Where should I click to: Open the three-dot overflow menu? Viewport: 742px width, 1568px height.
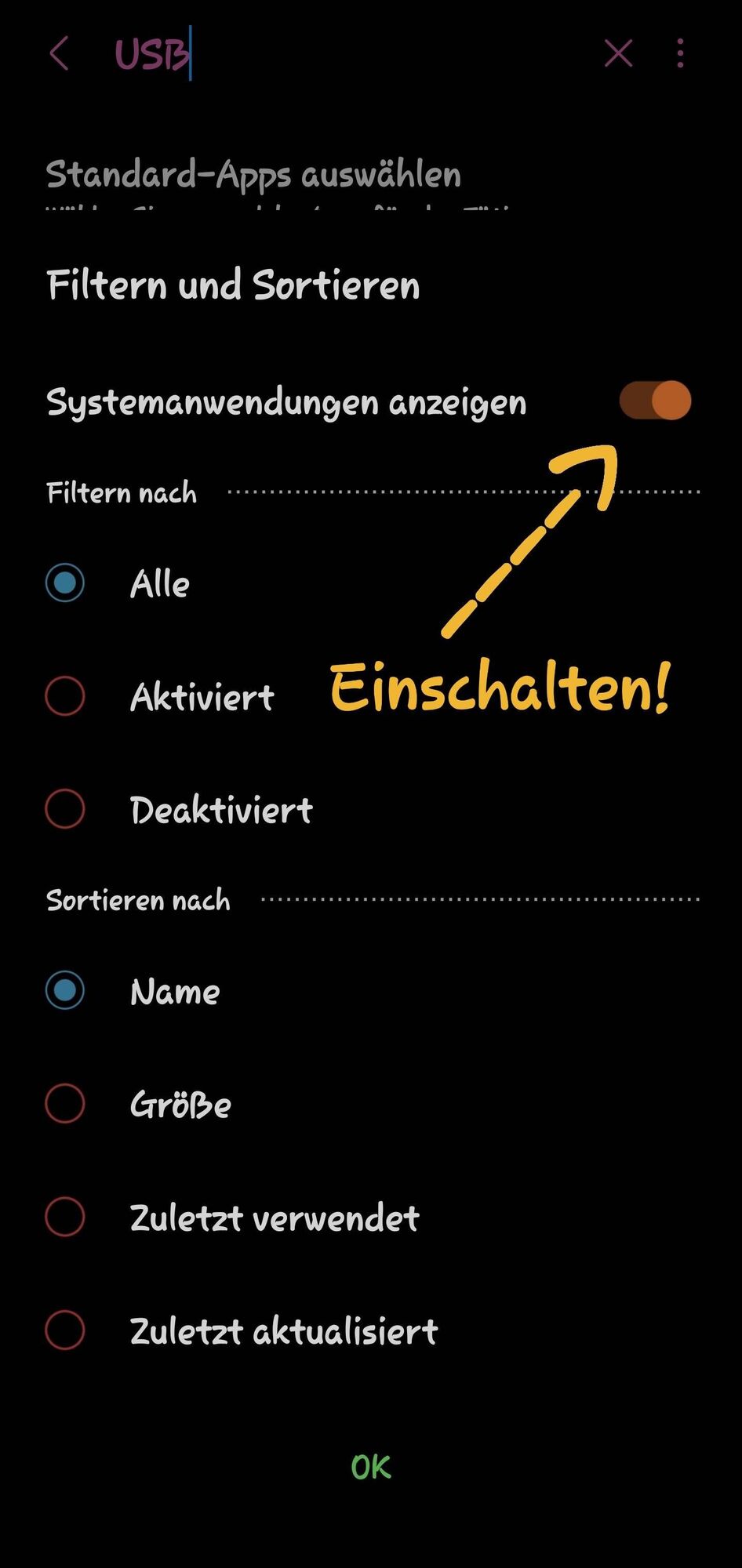click(x=680, y=53)
